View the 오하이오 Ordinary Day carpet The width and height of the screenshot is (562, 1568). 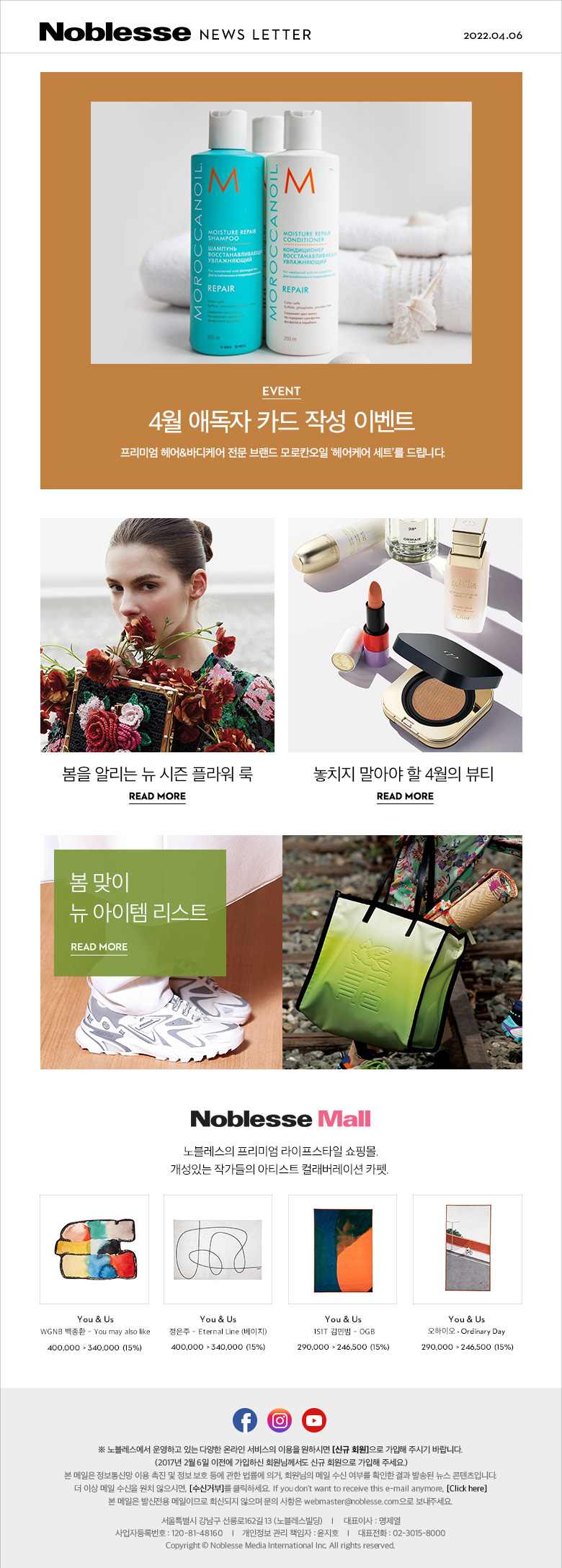[x=467, y=1250]
